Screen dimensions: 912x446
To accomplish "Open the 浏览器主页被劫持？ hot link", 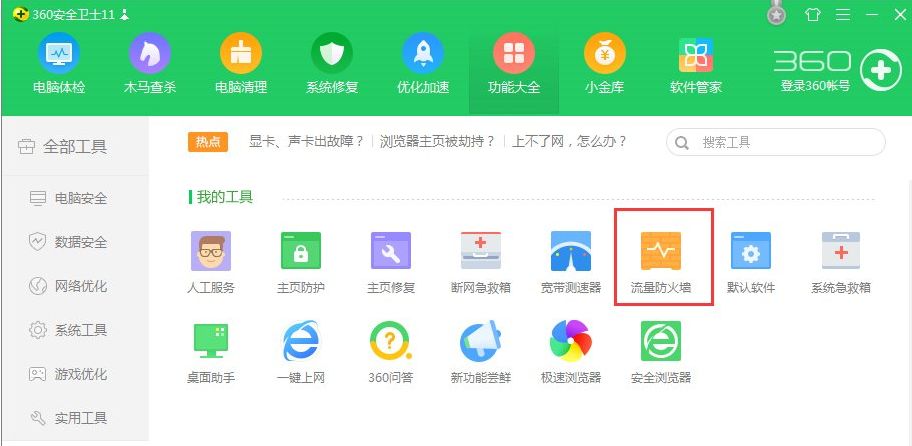I will coord(438,142).
